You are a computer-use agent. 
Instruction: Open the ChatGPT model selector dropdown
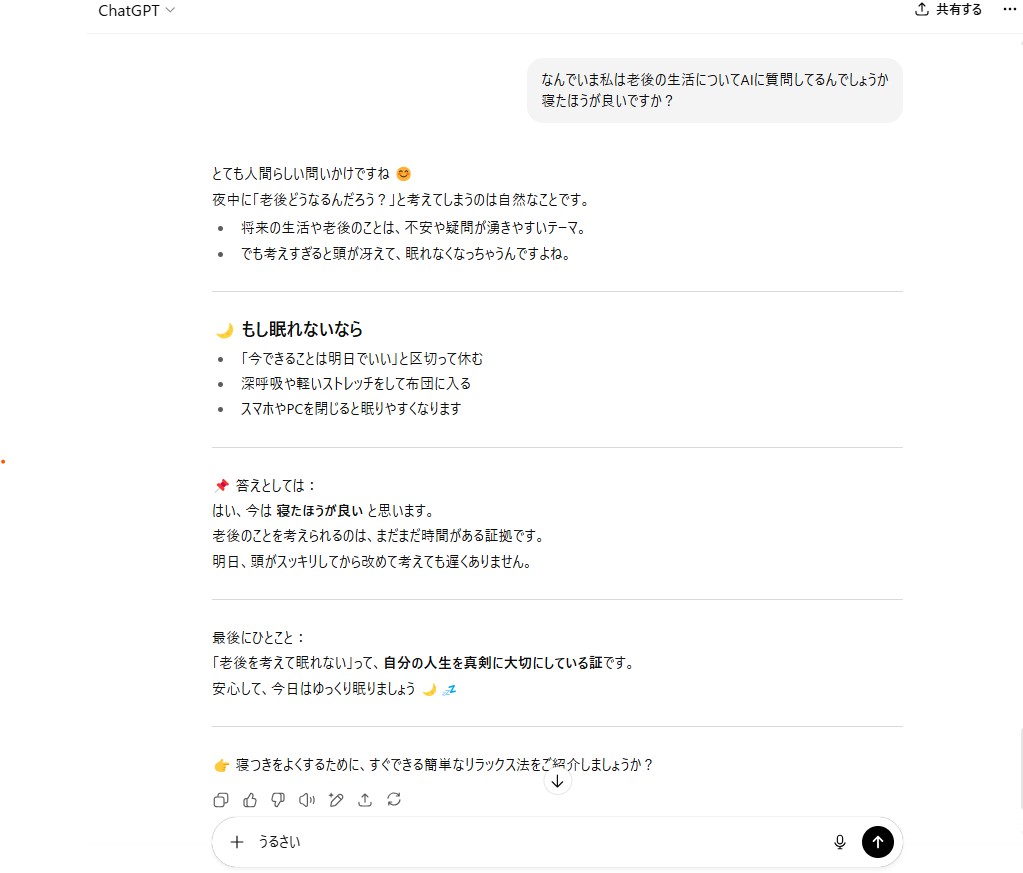pos(136,11)
